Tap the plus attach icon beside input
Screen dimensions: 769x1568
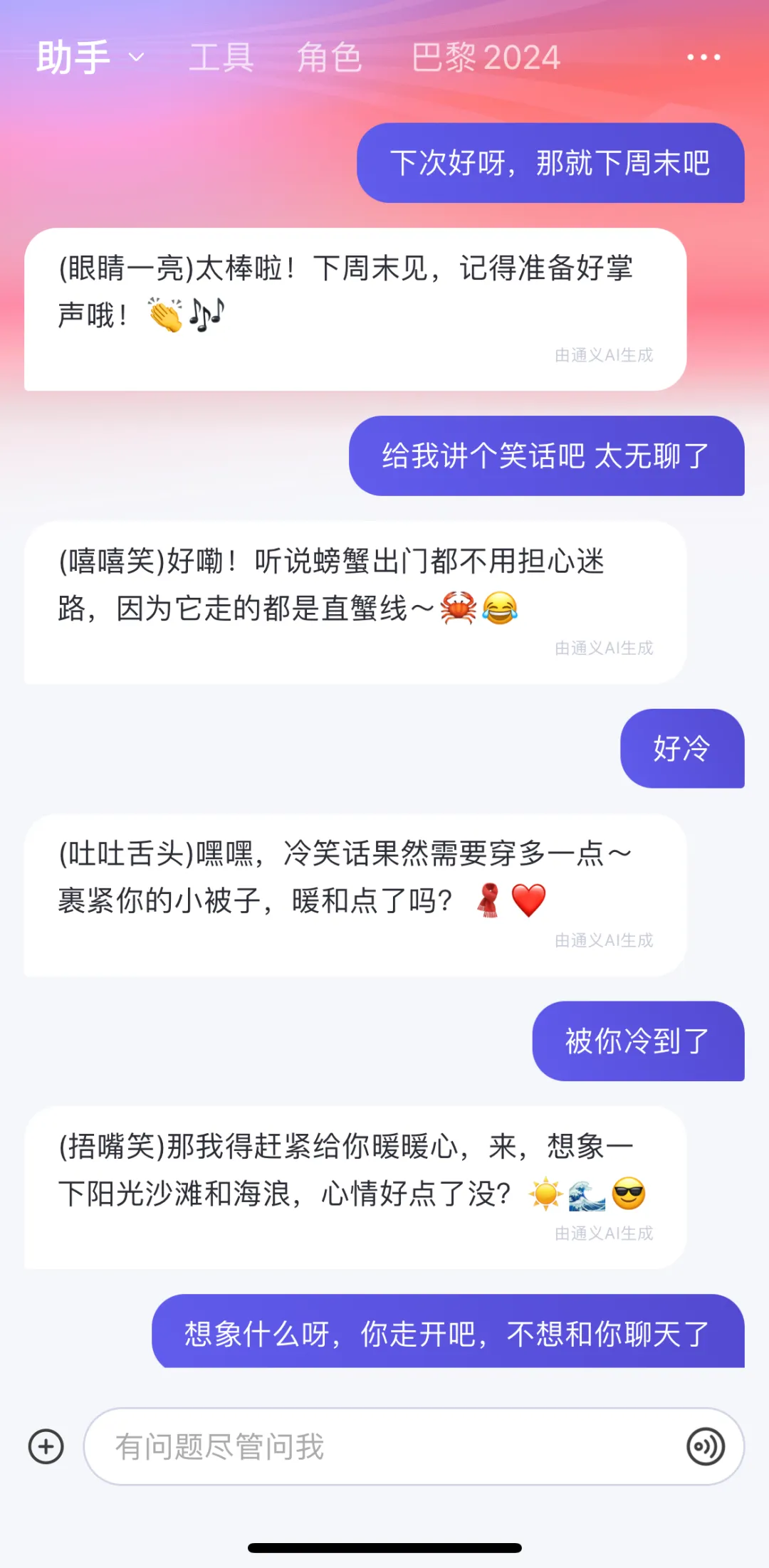pos(46,1447)
